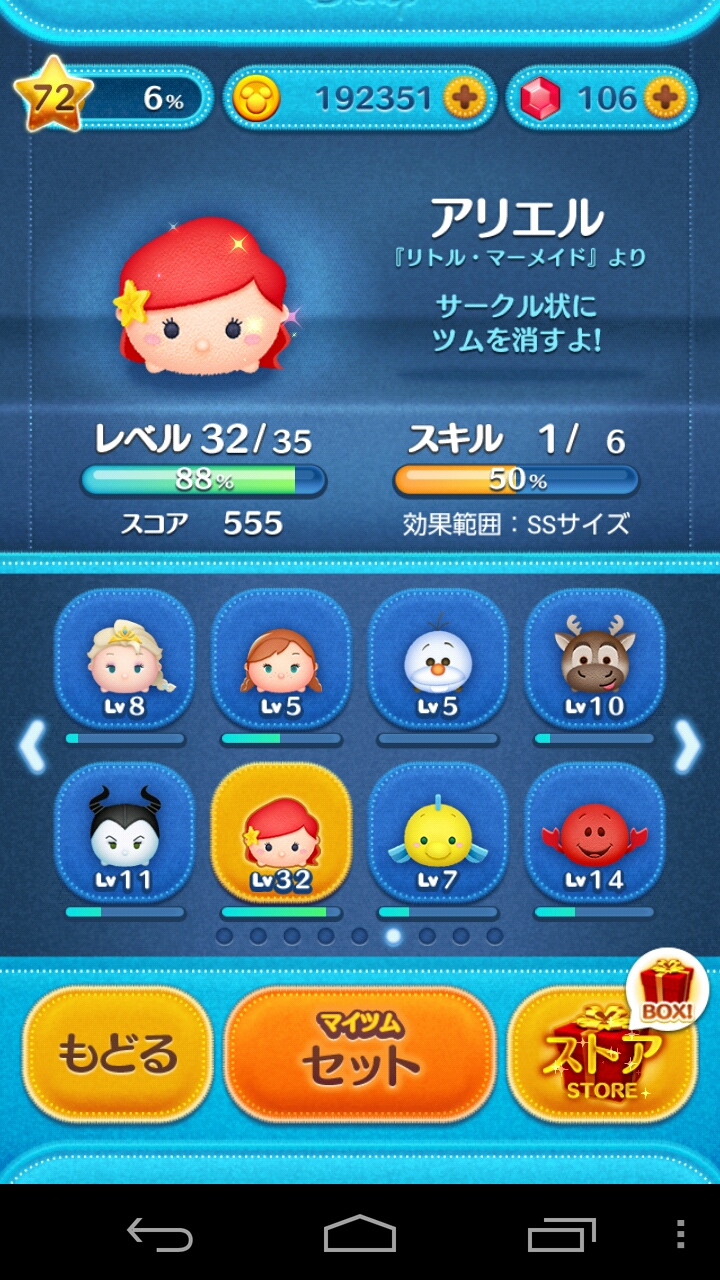Select the Sven Tsum at Lv 10
Viewport: 720px width, 1280px height.
tap(594, 659)
